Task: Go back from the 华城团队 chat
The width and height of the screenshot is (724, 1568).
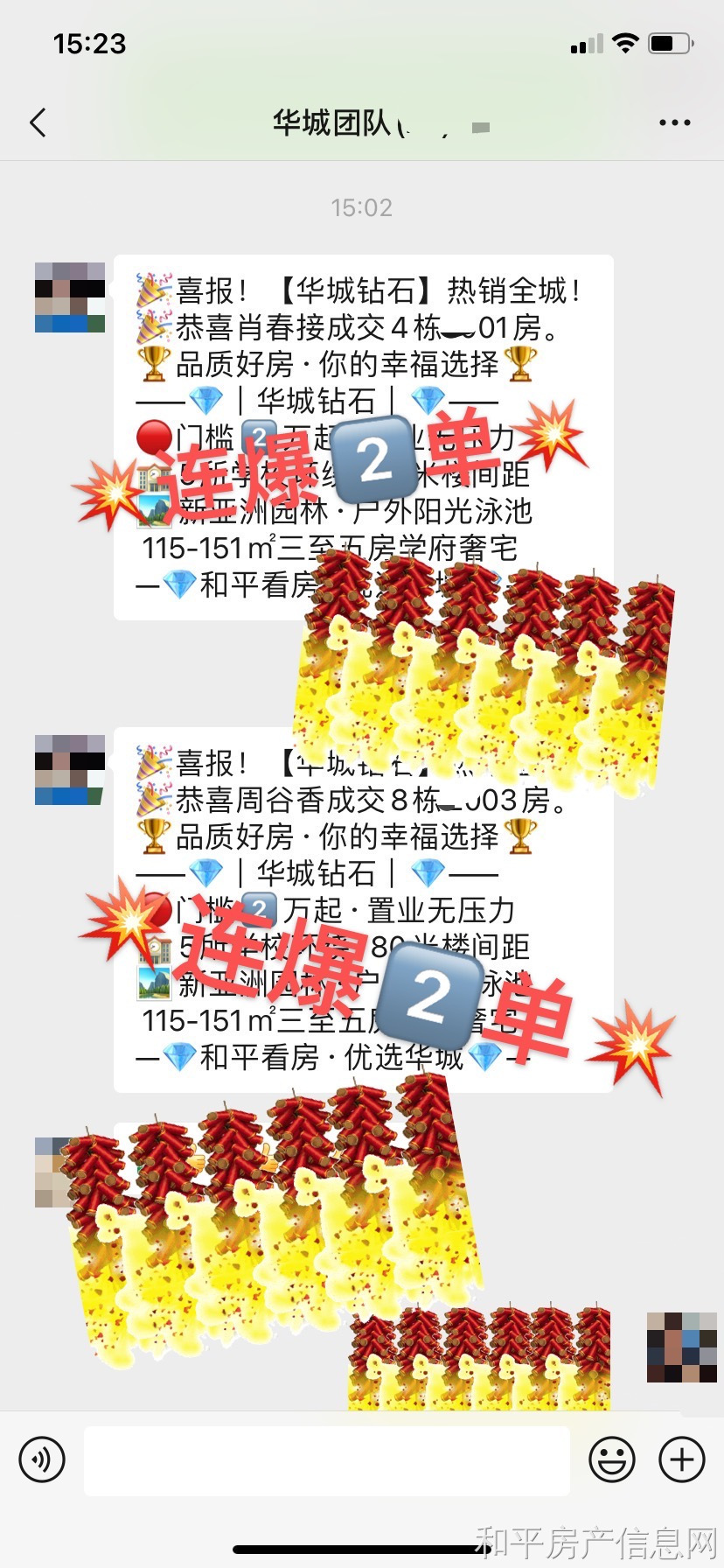Action: tap(38, 123)
